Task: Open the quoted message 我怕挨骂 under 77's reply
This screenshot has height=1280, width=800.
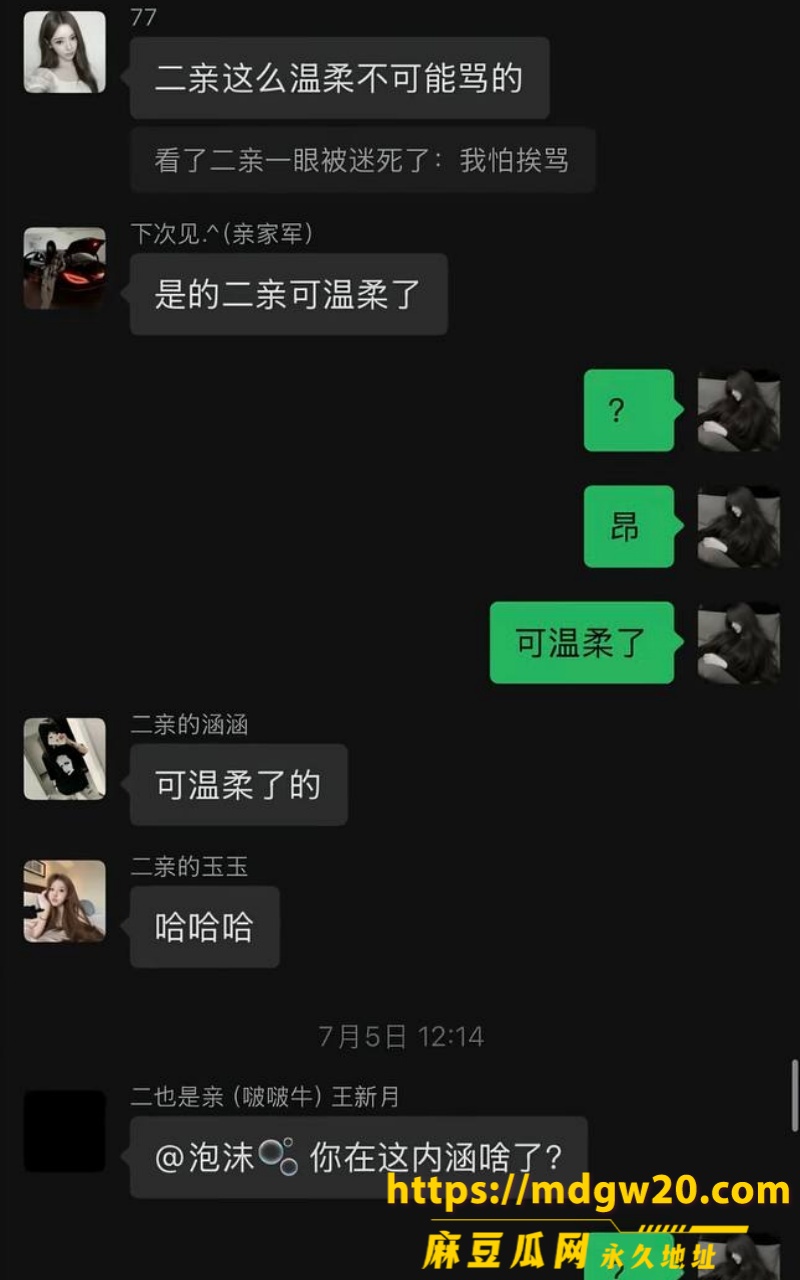Action: coord(363,160)
